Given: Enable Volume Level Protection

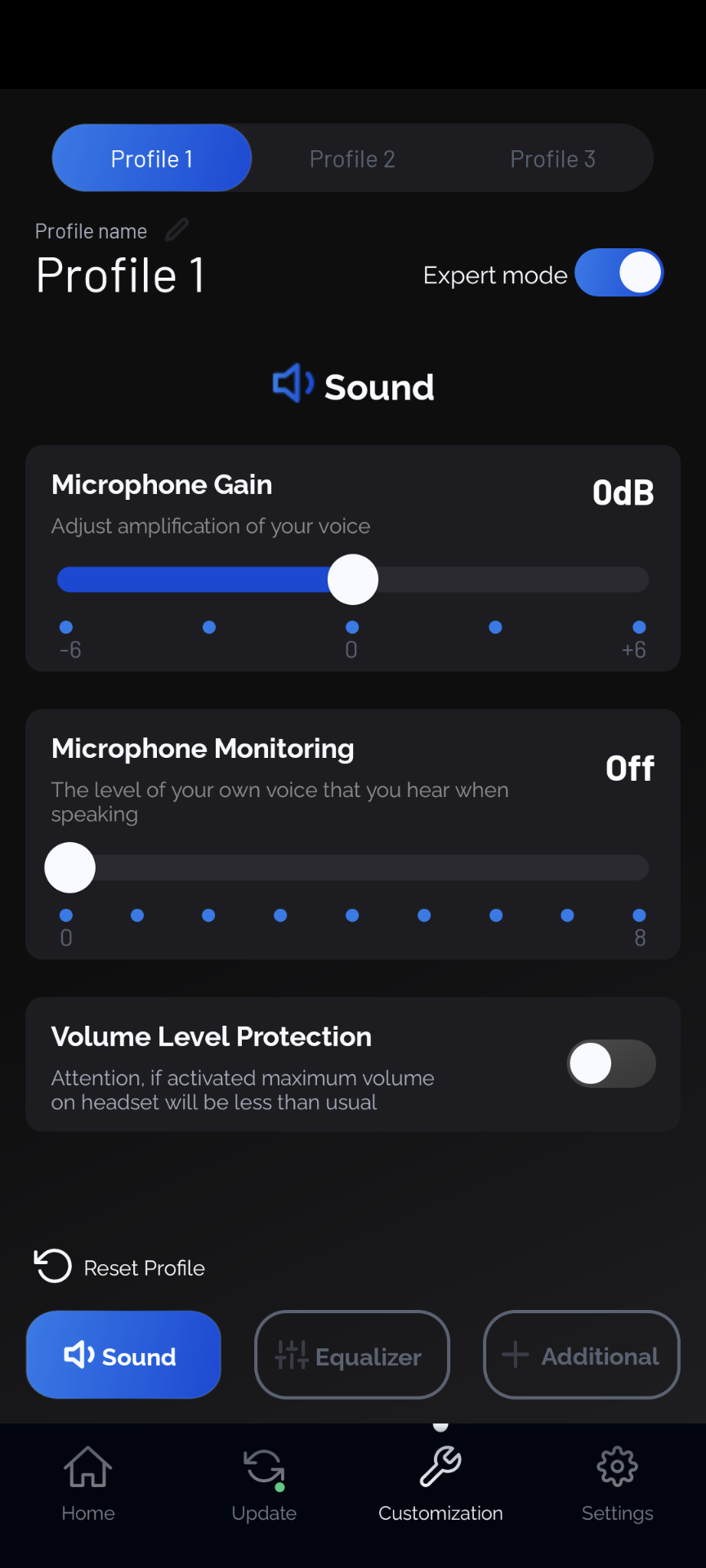Looking at the screenshot, I should (x=611, y=1063).
